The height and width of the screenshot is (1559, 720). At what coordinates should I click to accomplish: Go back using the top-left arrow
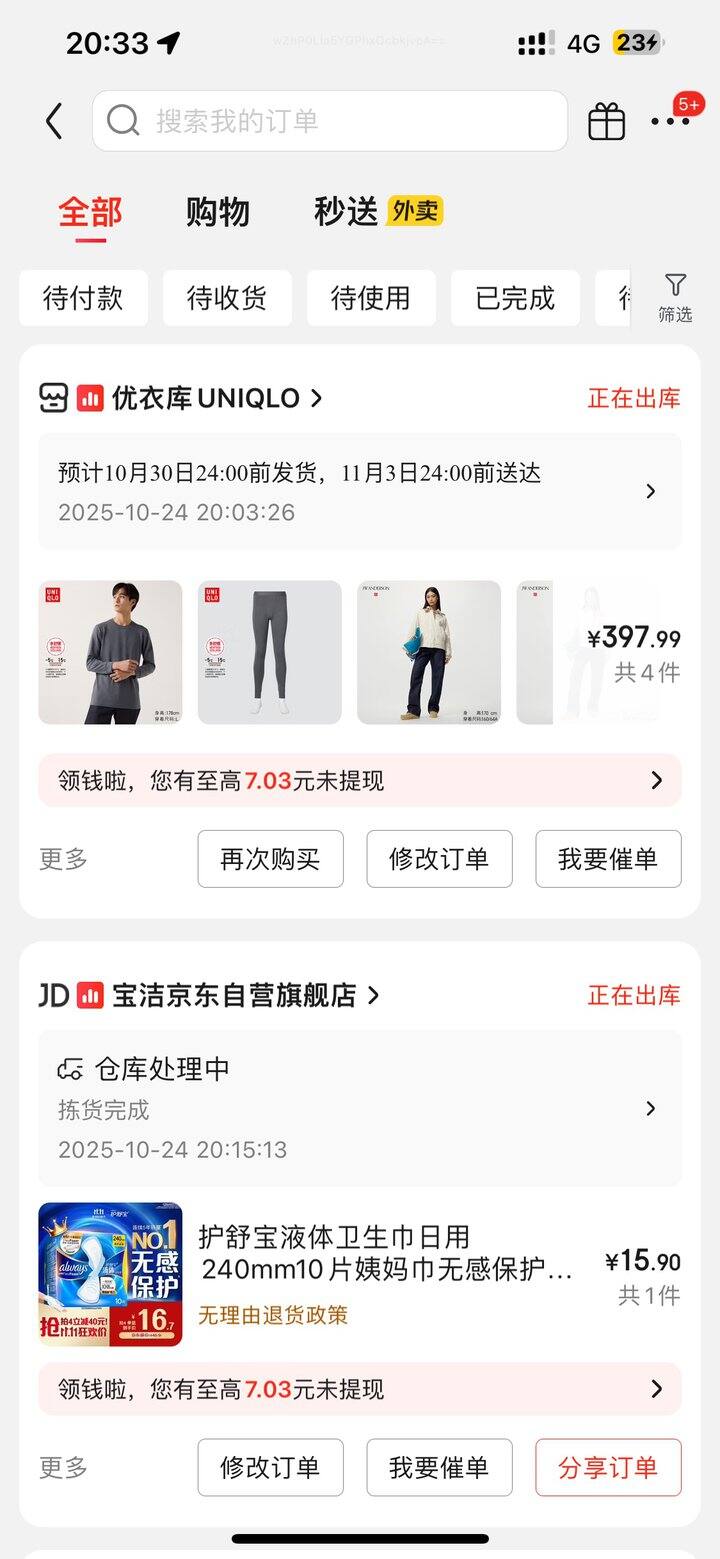(54, 122)
